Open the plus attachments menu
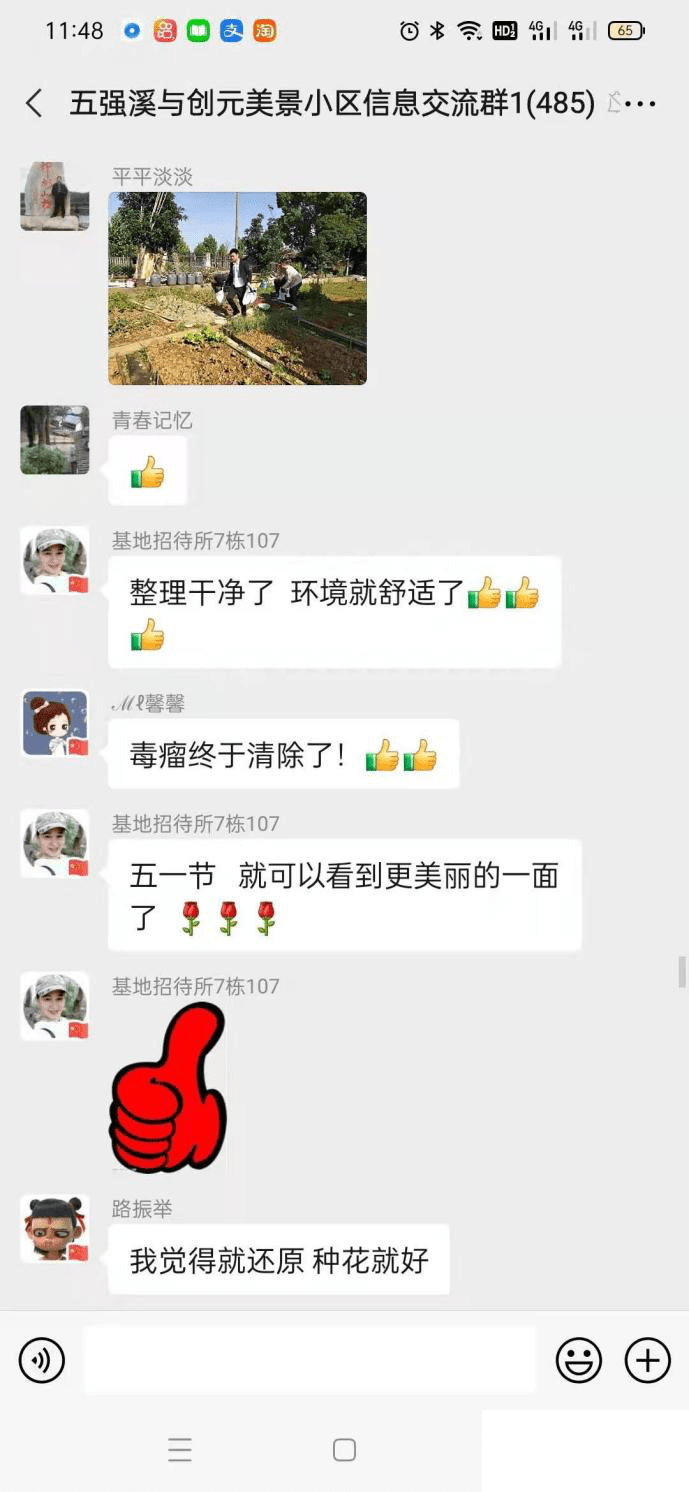Image resolution: width=689 pixels, height=1492 pixels. pos(647,1360)
